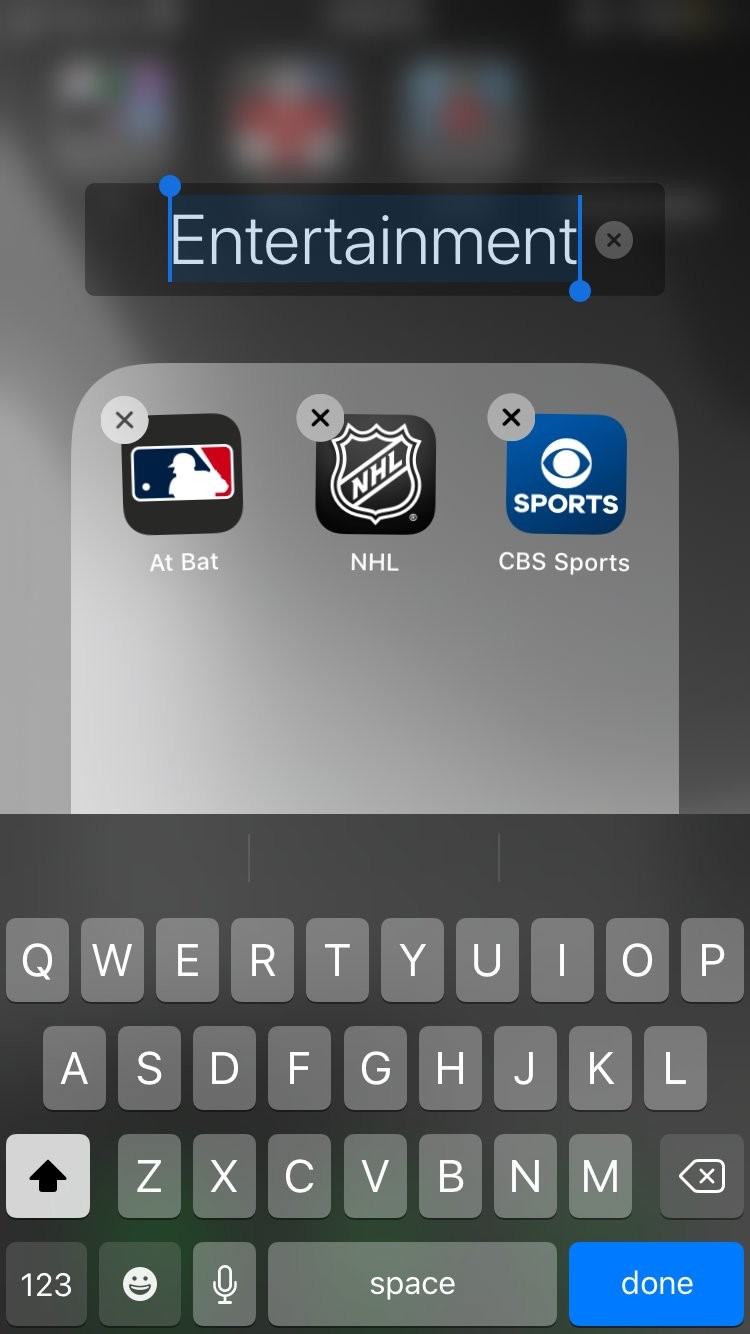Viewport: 750px width, 1334px height.
Task: Tap the space bar
Action: click(x=412, y=1284)
